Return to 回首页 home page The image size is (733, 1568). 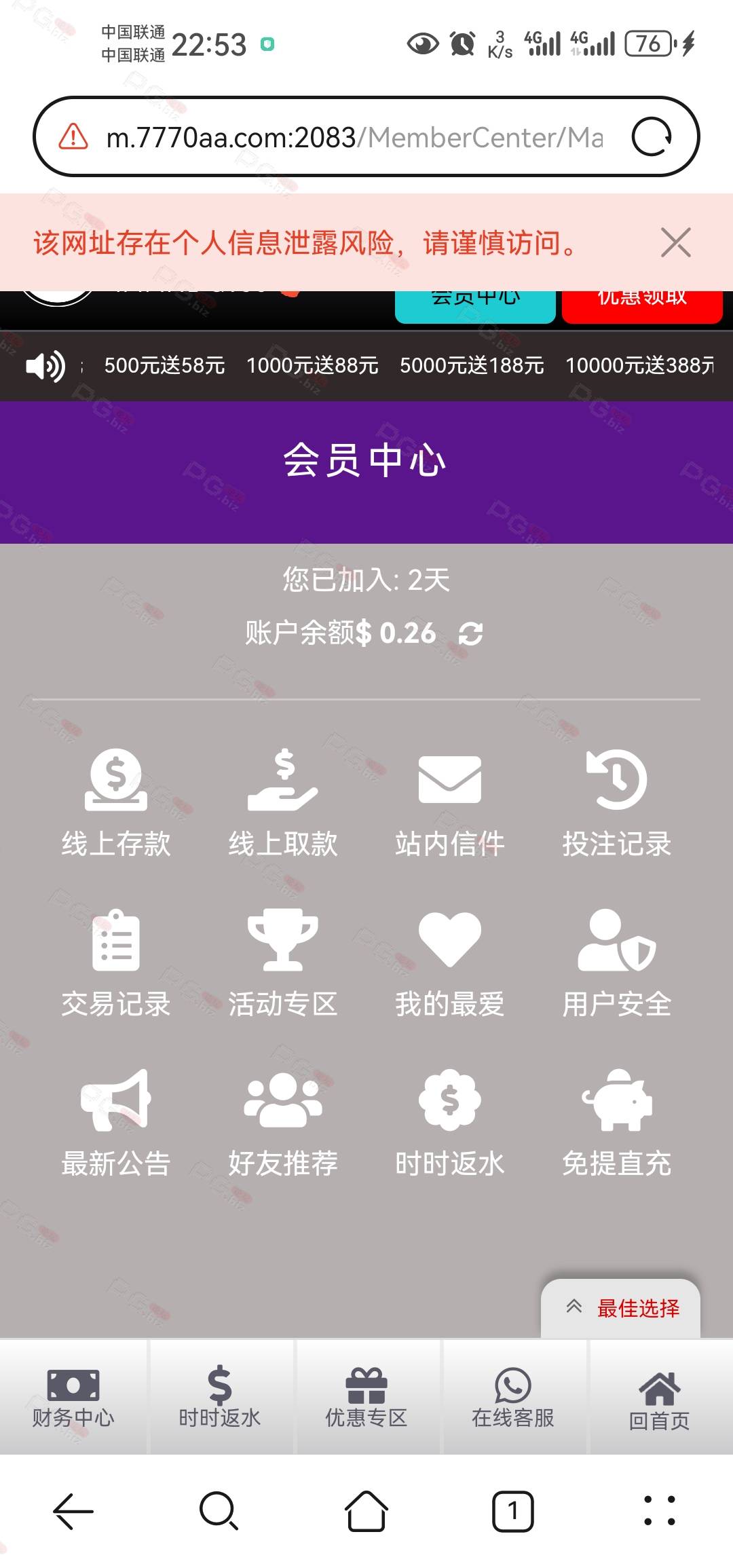point(660,1397)
